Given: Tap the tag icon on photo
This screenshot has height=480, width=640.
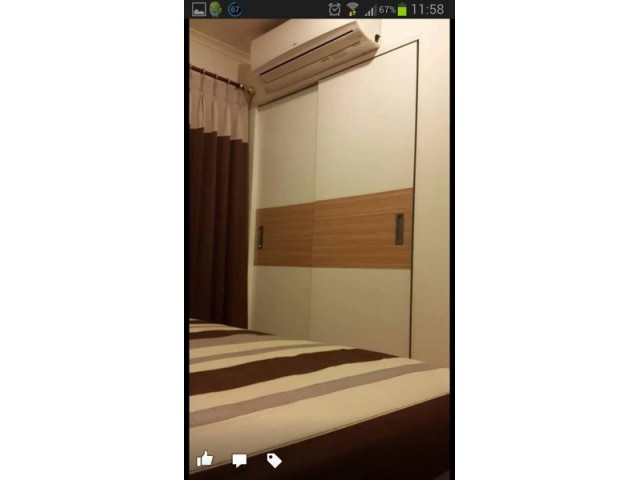Looking at the screenshot, I should pos(273,460).
